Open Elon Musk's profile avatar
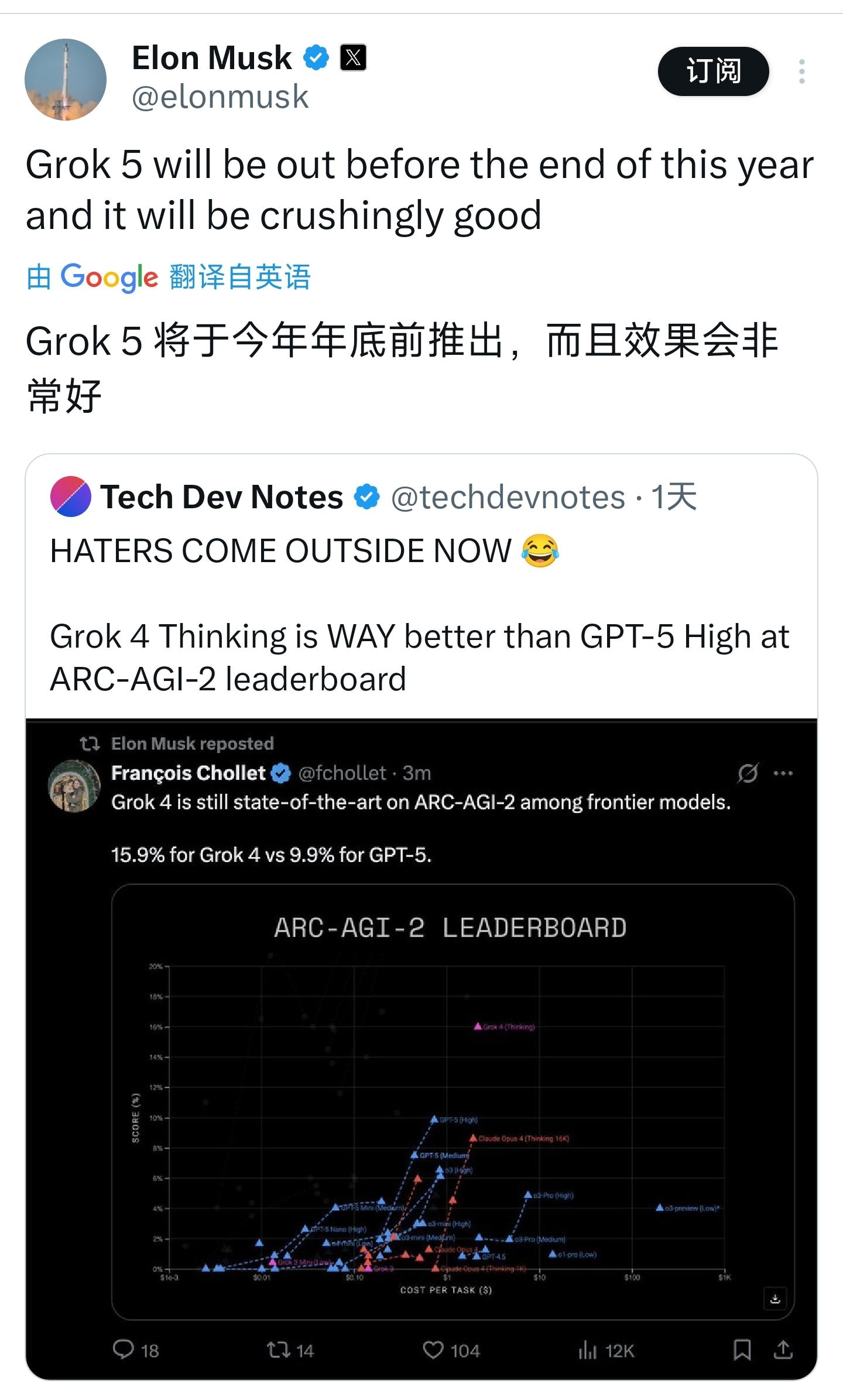 point(66,80)
